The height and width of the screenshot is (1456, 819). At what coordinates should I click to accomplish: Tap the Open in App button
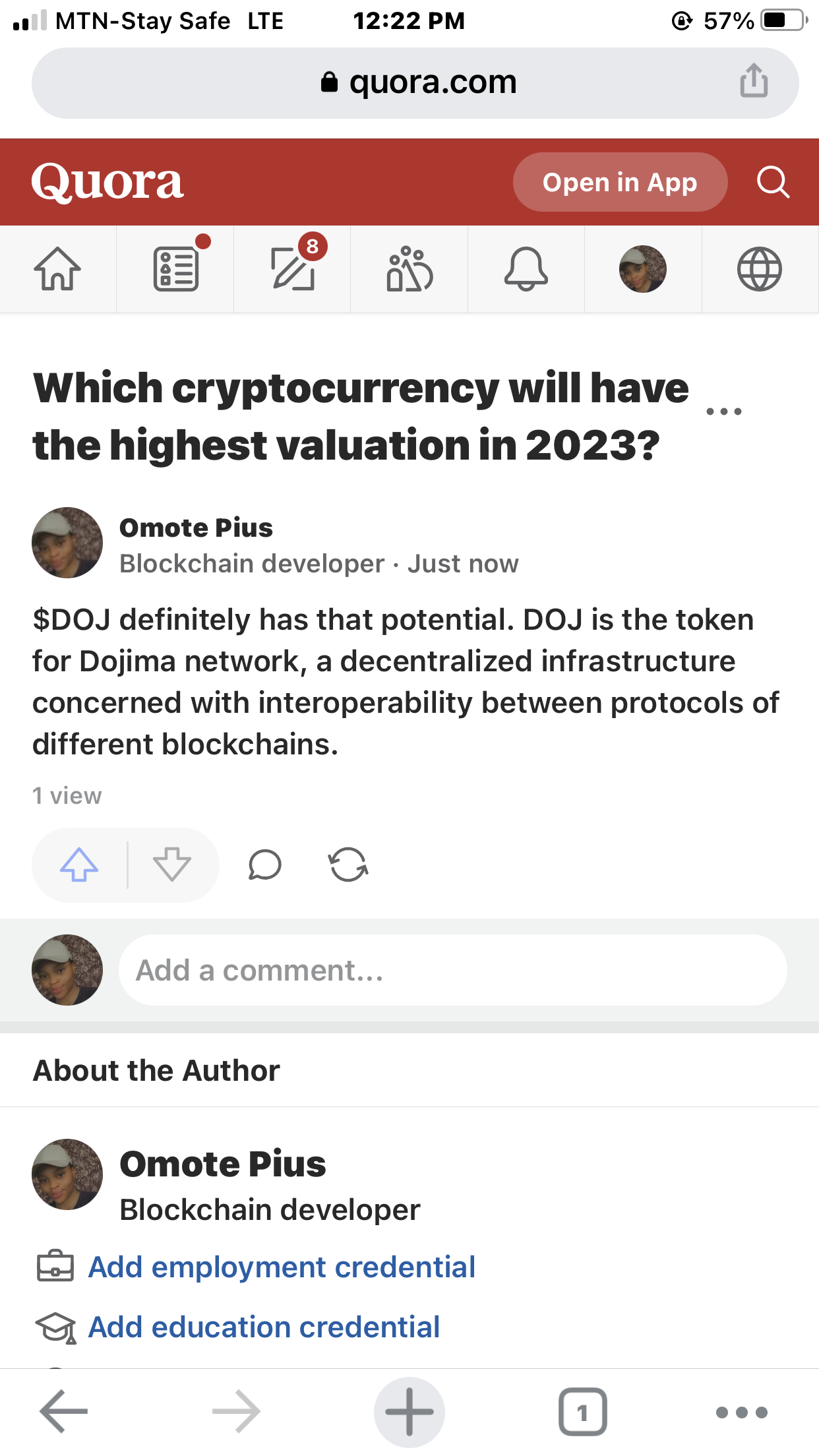pos(620,182)
